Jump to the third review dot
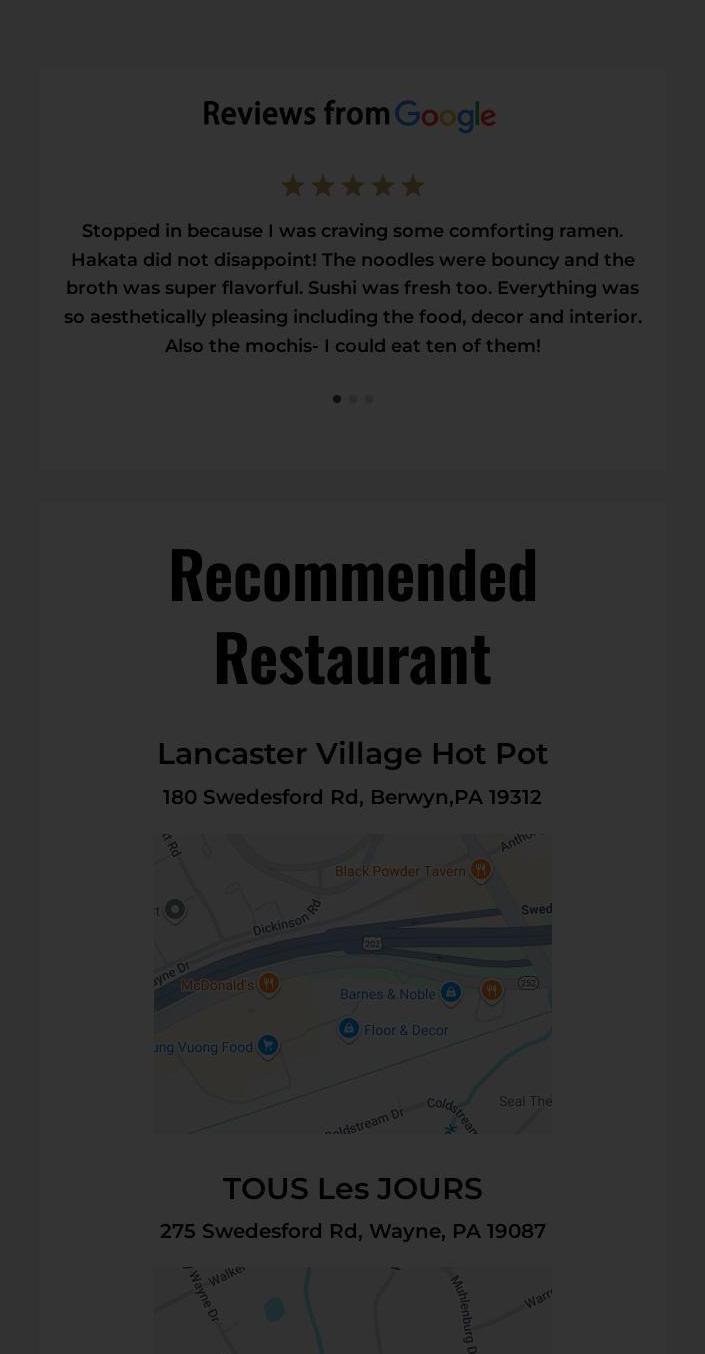 coord(369,399)
